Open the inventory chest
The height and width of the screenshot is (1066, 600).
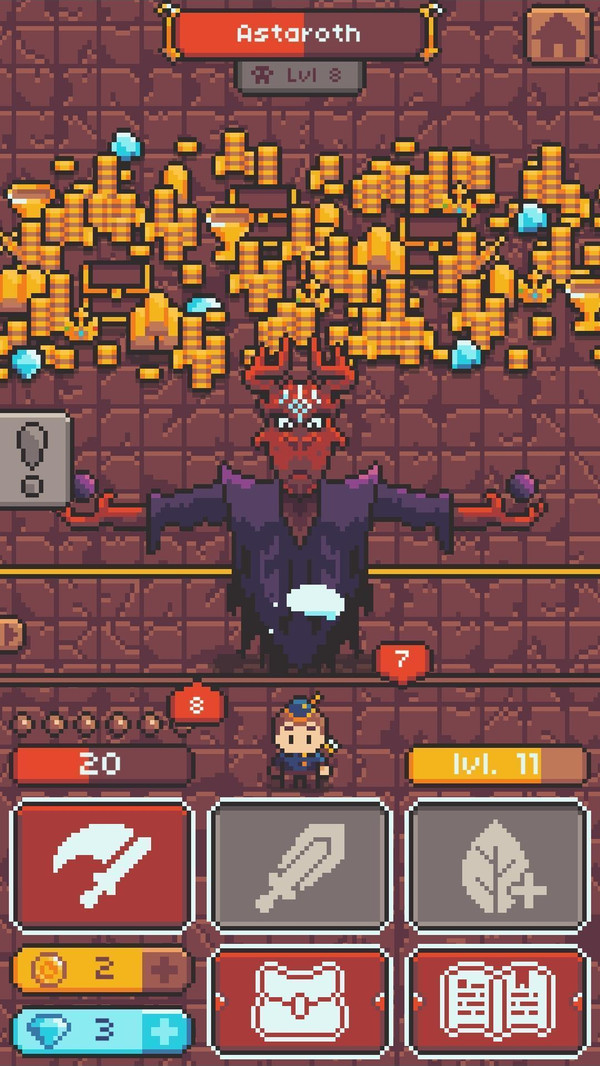pos(299,1001)
